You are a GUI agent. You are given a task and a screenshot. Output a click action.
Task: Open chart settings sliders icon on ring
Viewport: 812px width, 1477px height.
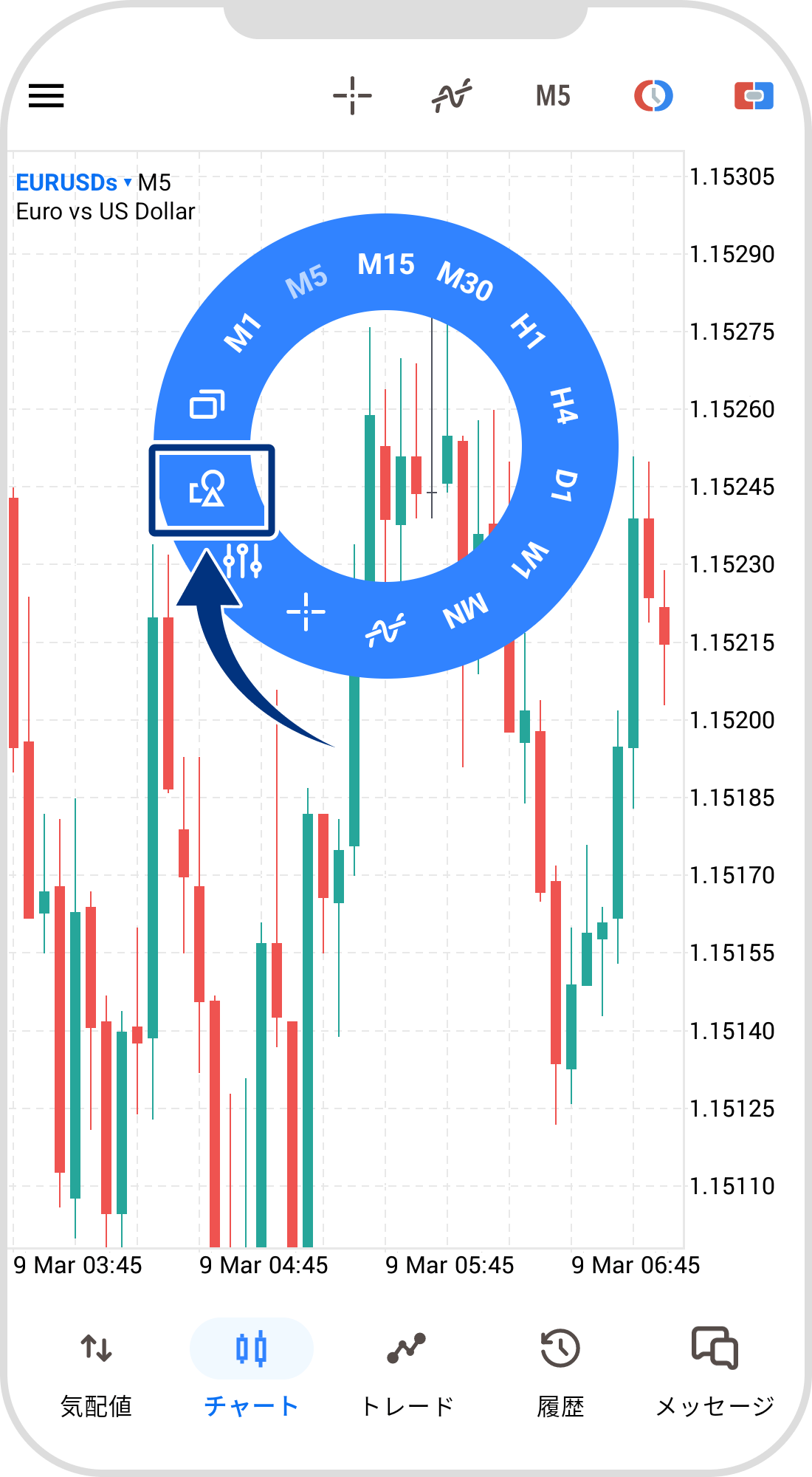coord(242,561)
